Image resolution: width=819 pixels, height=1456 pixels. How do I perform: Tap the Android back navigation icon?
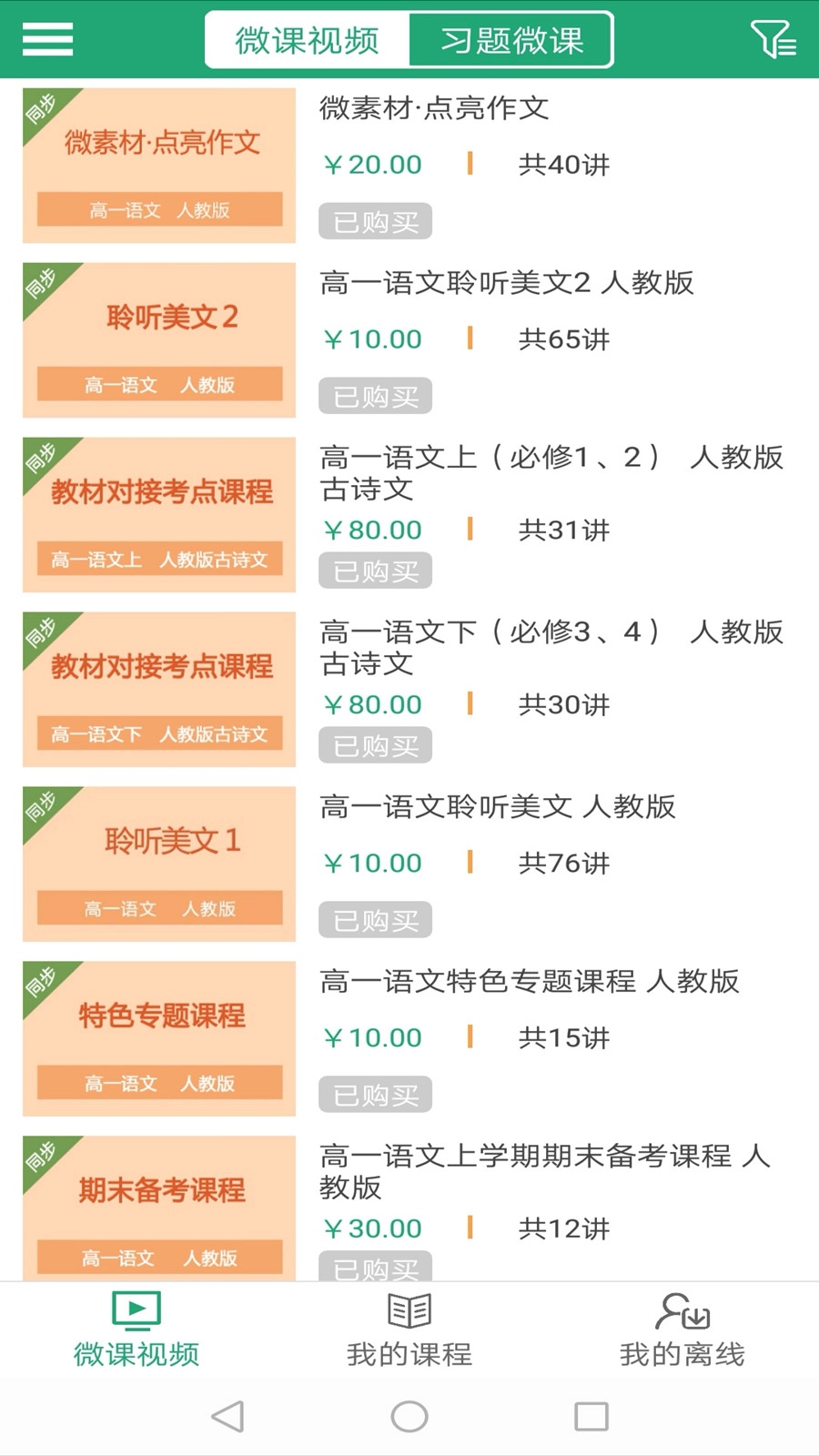pyautogui.click(x=225, y=1416)
